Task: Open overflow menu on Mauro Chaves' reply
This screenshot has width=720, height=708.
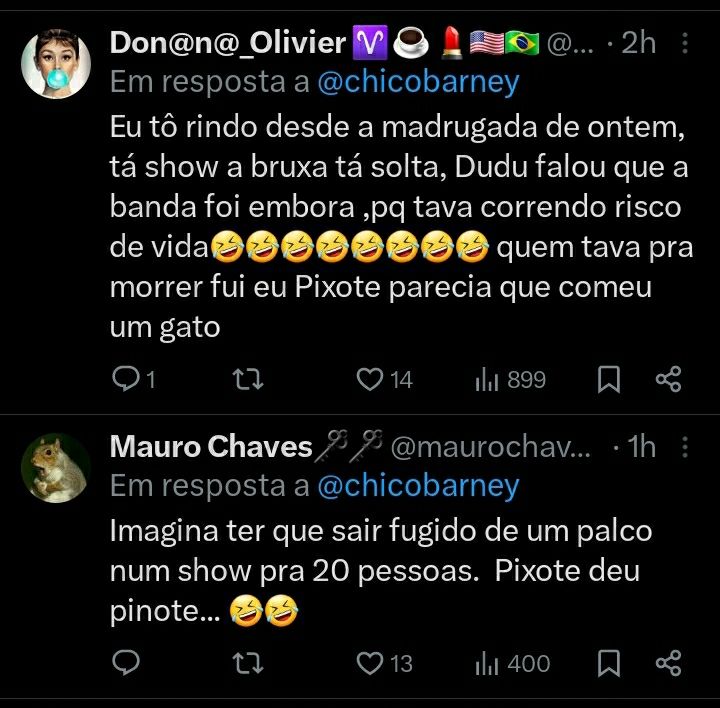Action: coord(685,447)
